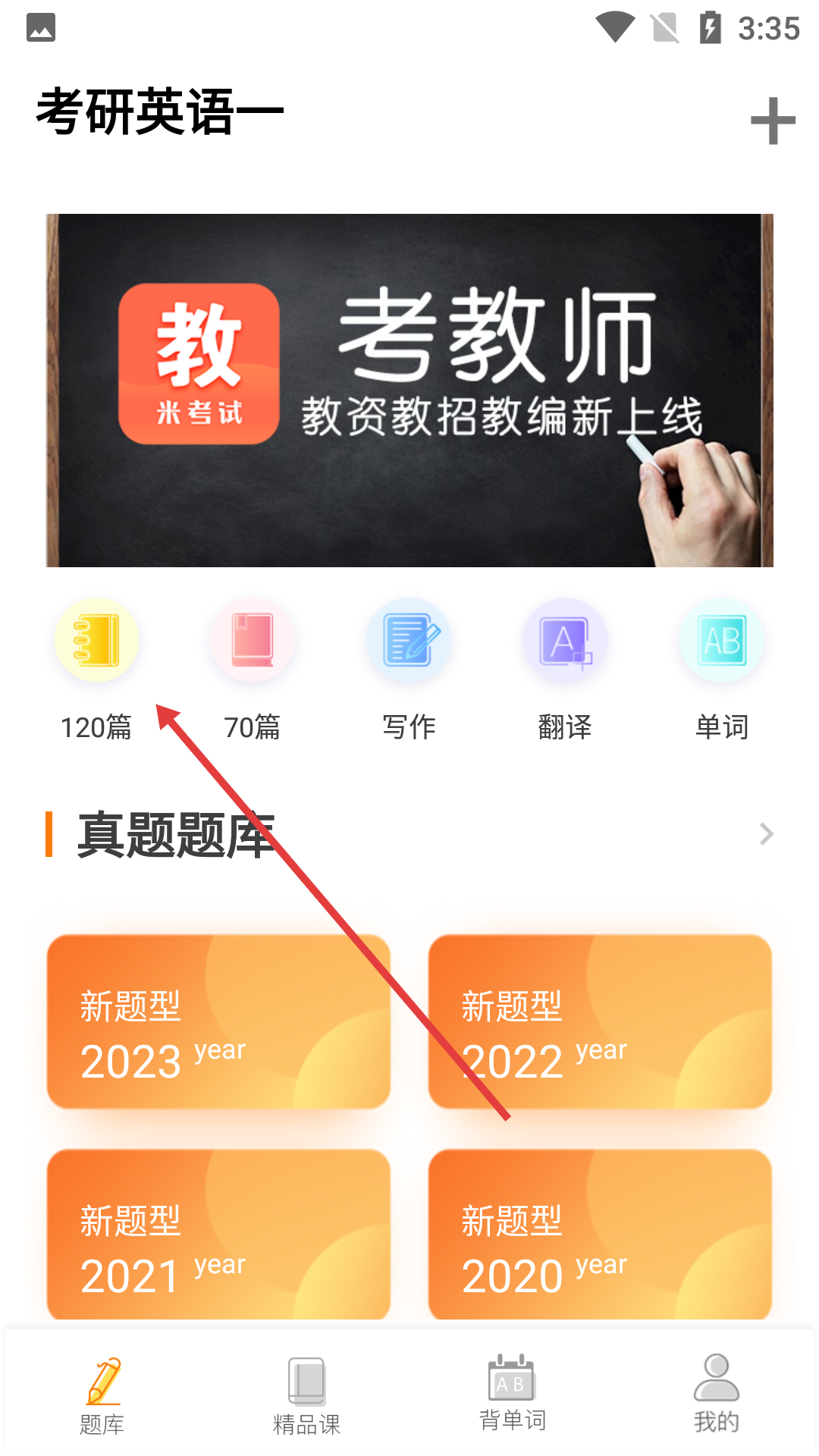Select the 新题型 2020 year card
This screenshot has width=819, height=1456.
click(x=600, y=1235)
